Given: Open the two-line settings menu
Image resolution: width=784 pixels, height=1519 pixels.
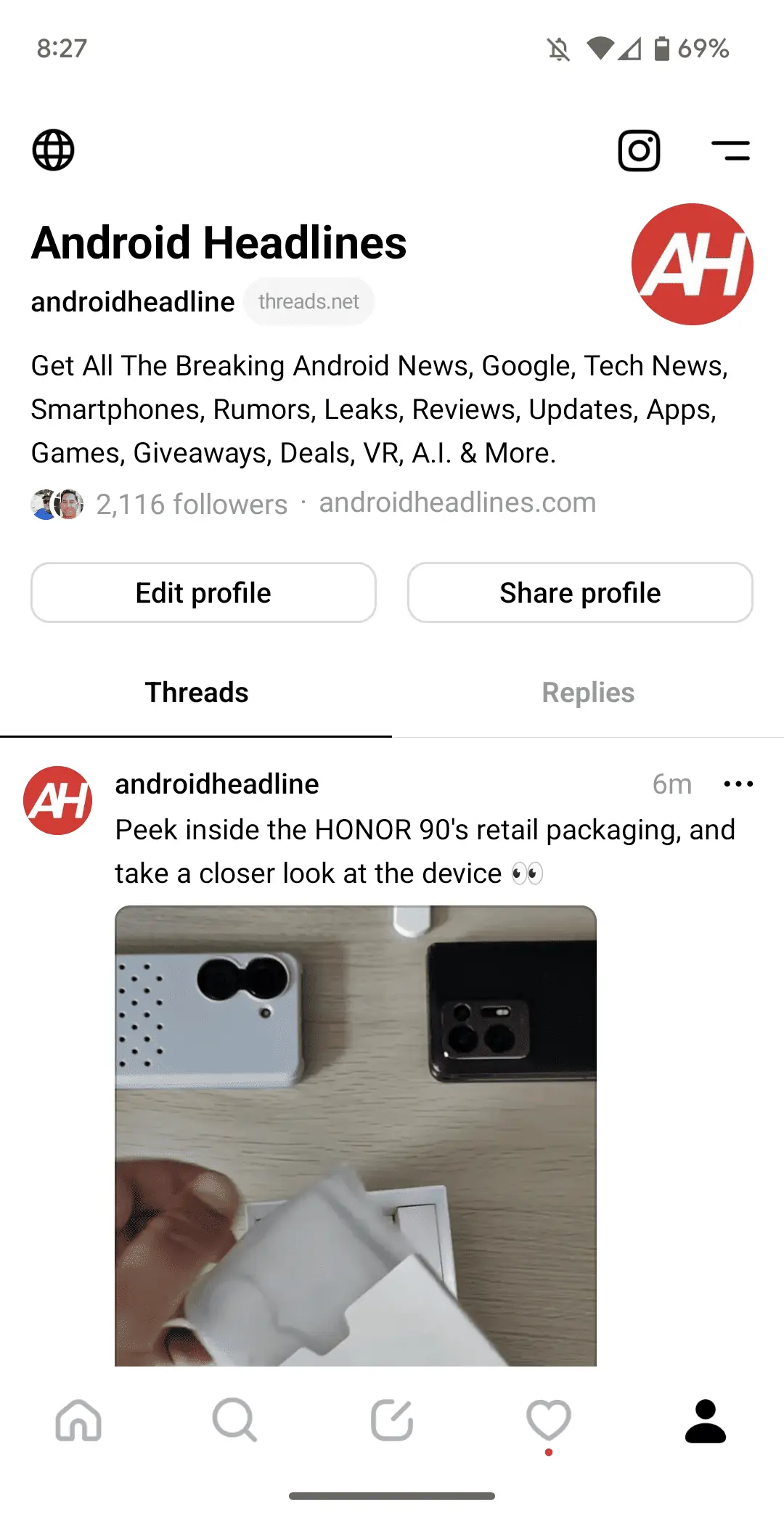Looking at the screenshot, I should click(x=730, y=150).
